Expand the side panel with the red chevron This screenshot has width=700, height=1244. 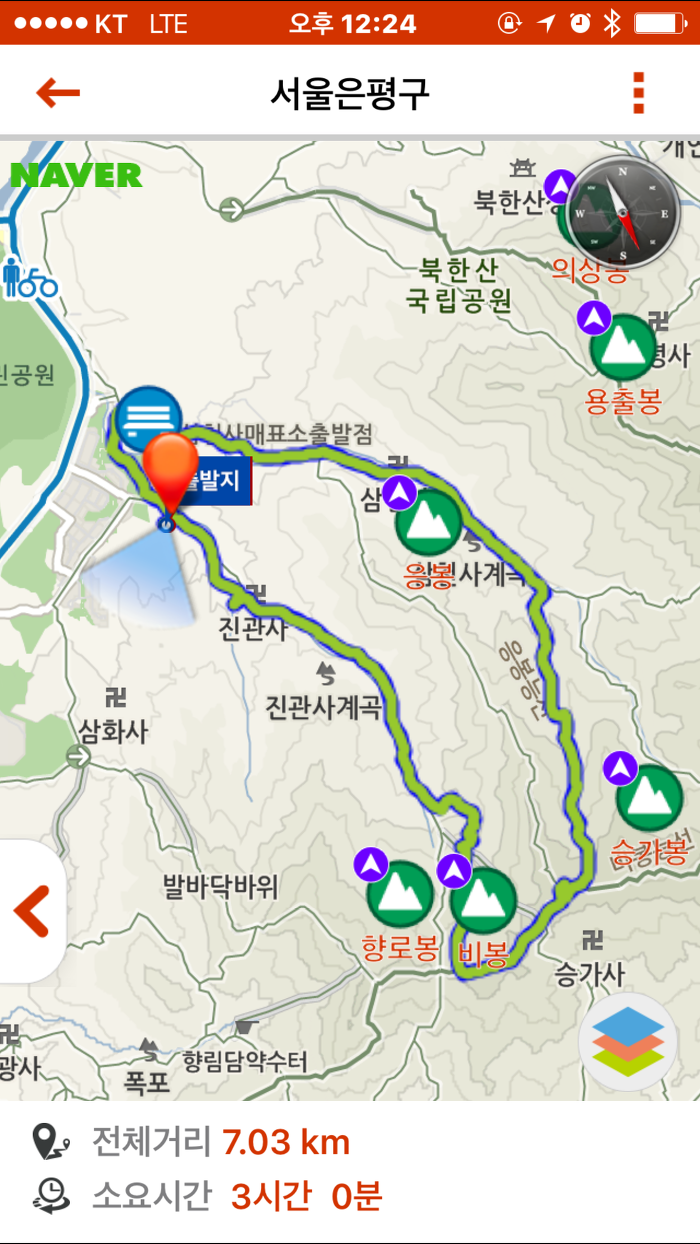pos(32,912)
